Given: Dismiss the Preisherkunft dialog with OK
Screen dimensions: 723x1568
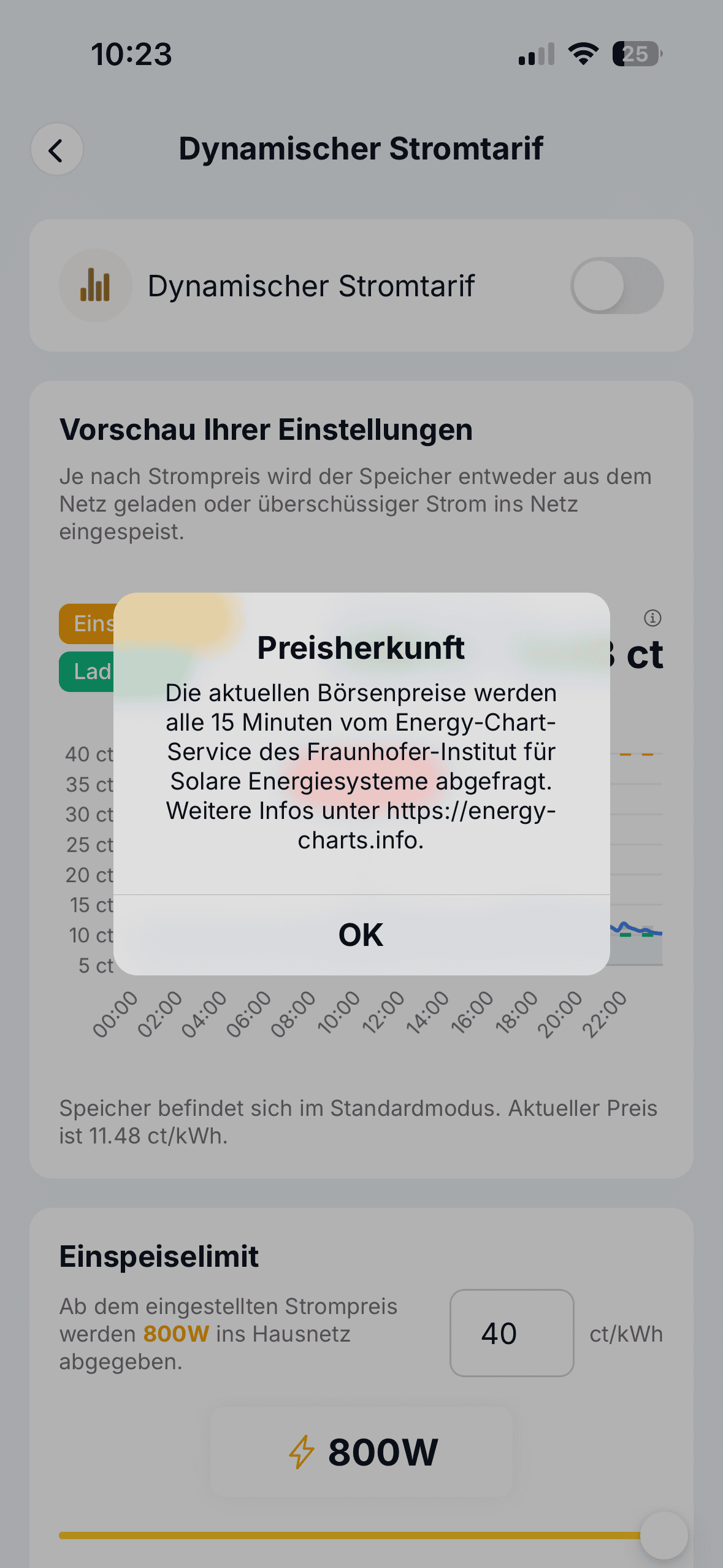Looking at the screenshot, I should (361, 935).
